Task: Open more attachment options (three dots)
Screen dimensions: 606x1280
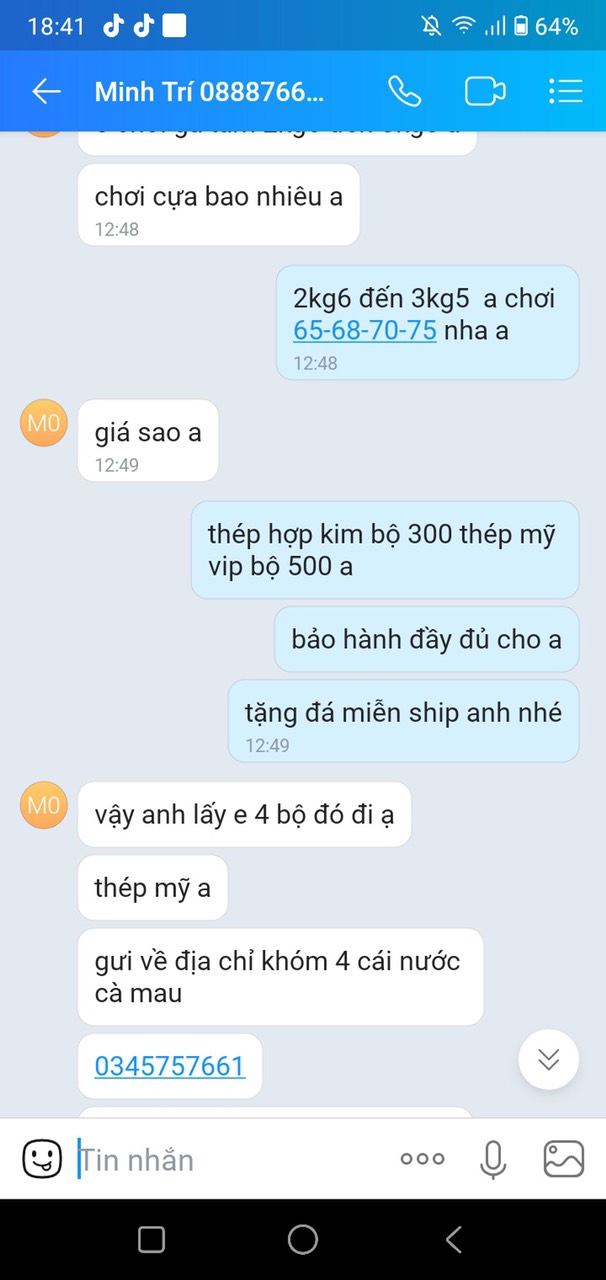Action: pyautogui.click(x=422, y=1159)
